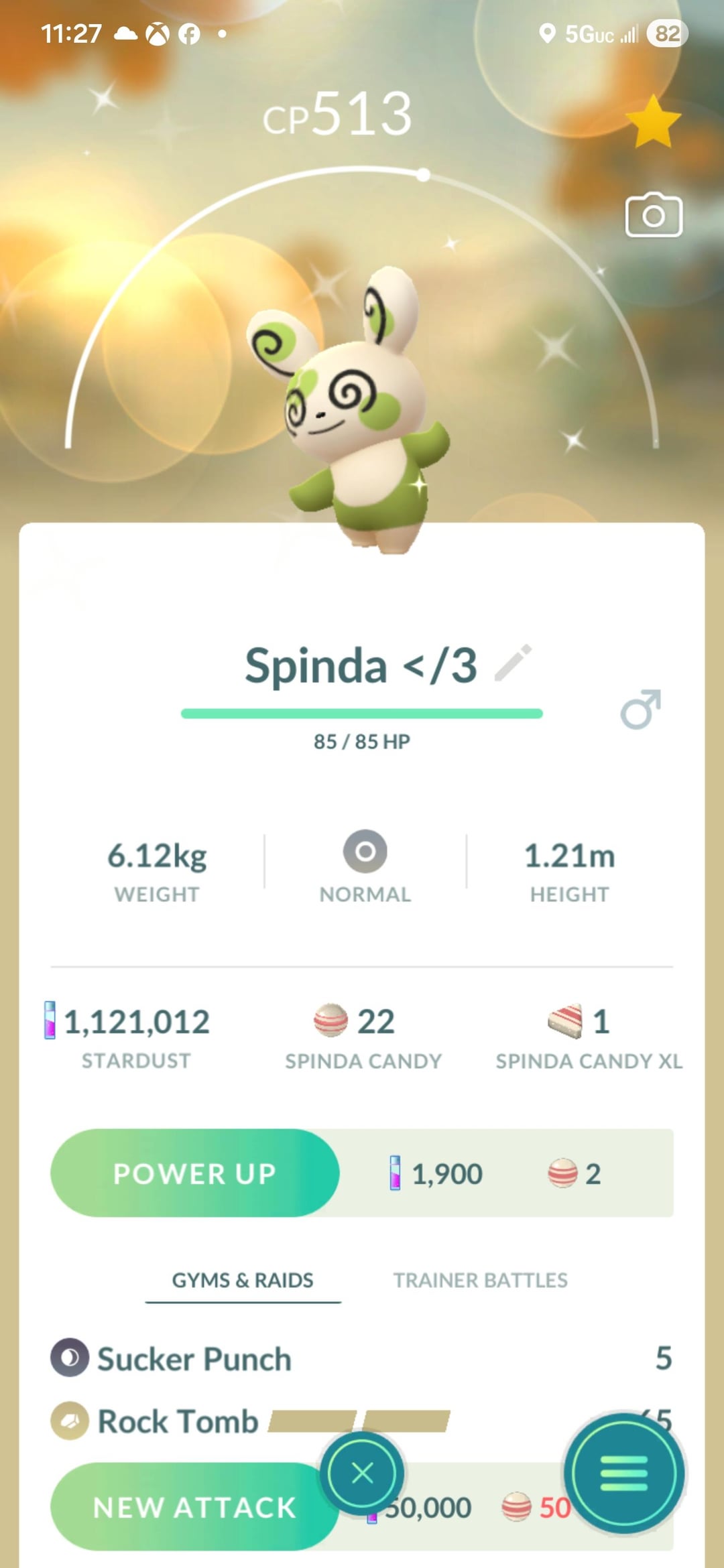Toggle the favorite star for Spinda
Viewport: 724px width, 1568px height.
pyautogui.click(x=653, y=122)
